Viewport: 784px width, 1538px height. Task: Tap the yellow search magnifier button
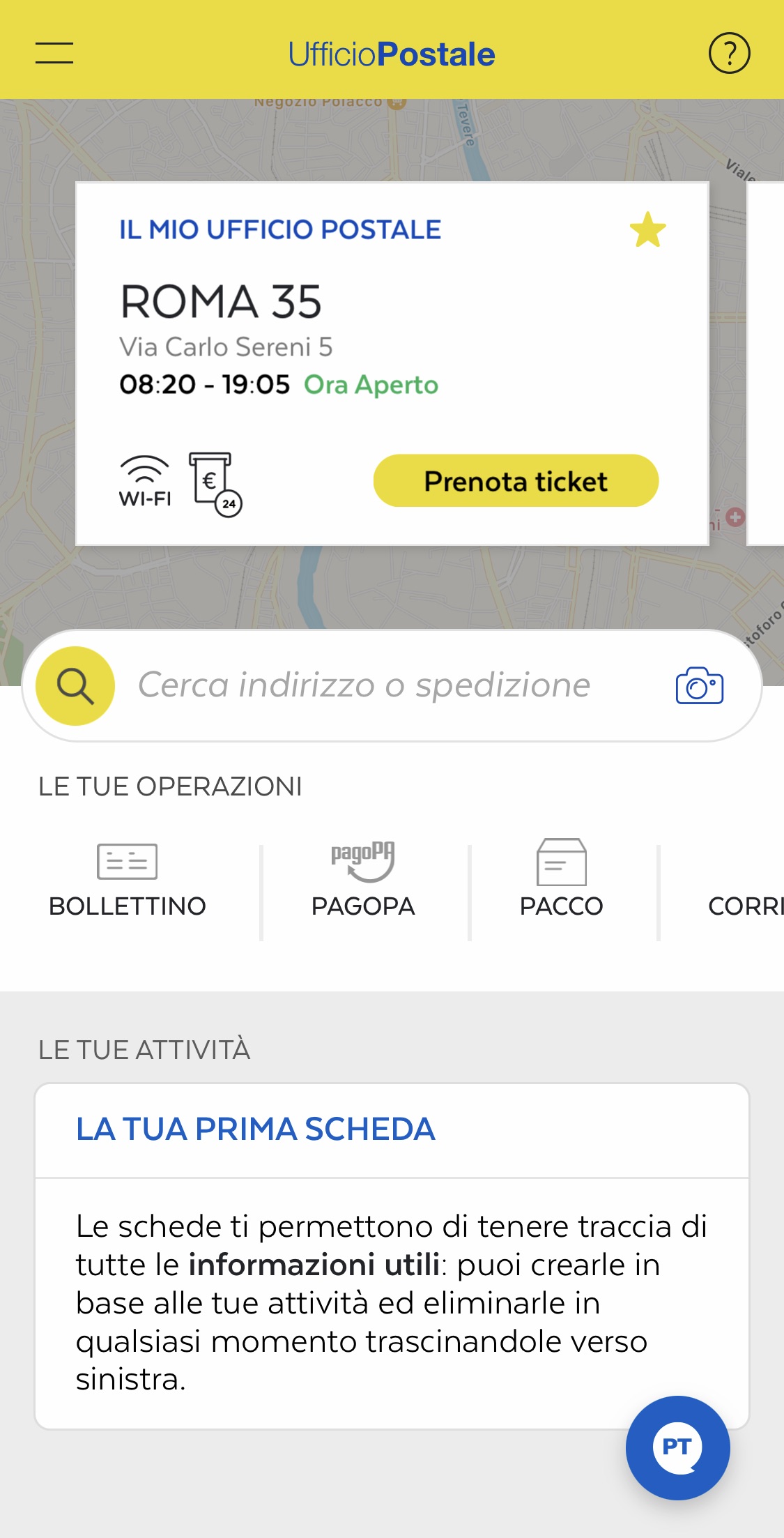[75, 686]
